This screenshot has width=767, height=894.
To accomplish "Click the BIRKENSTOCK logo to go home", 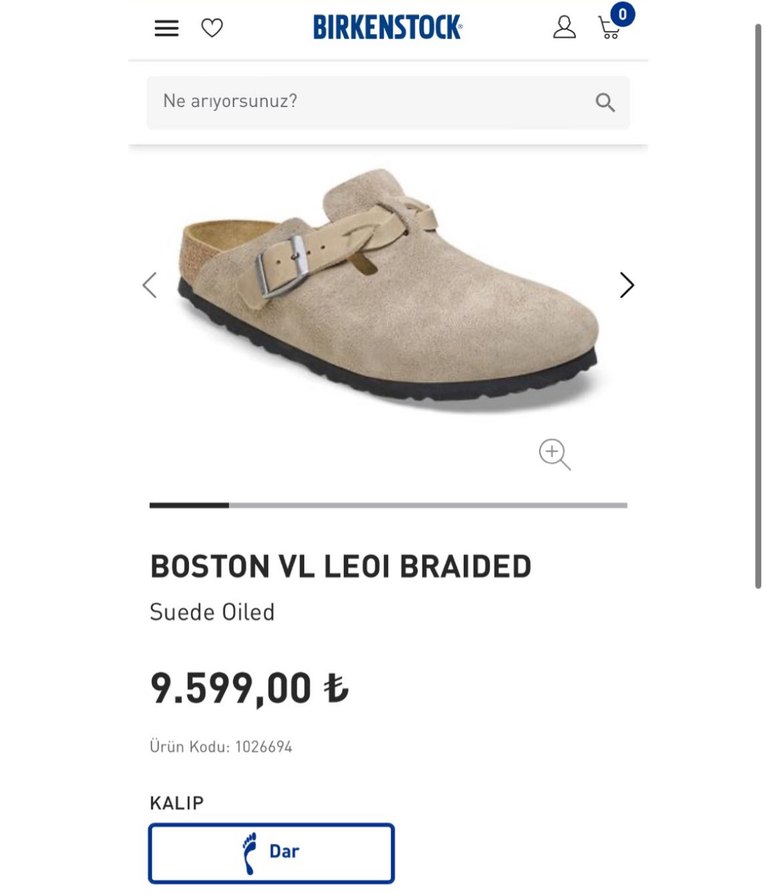I will (386, 27).
